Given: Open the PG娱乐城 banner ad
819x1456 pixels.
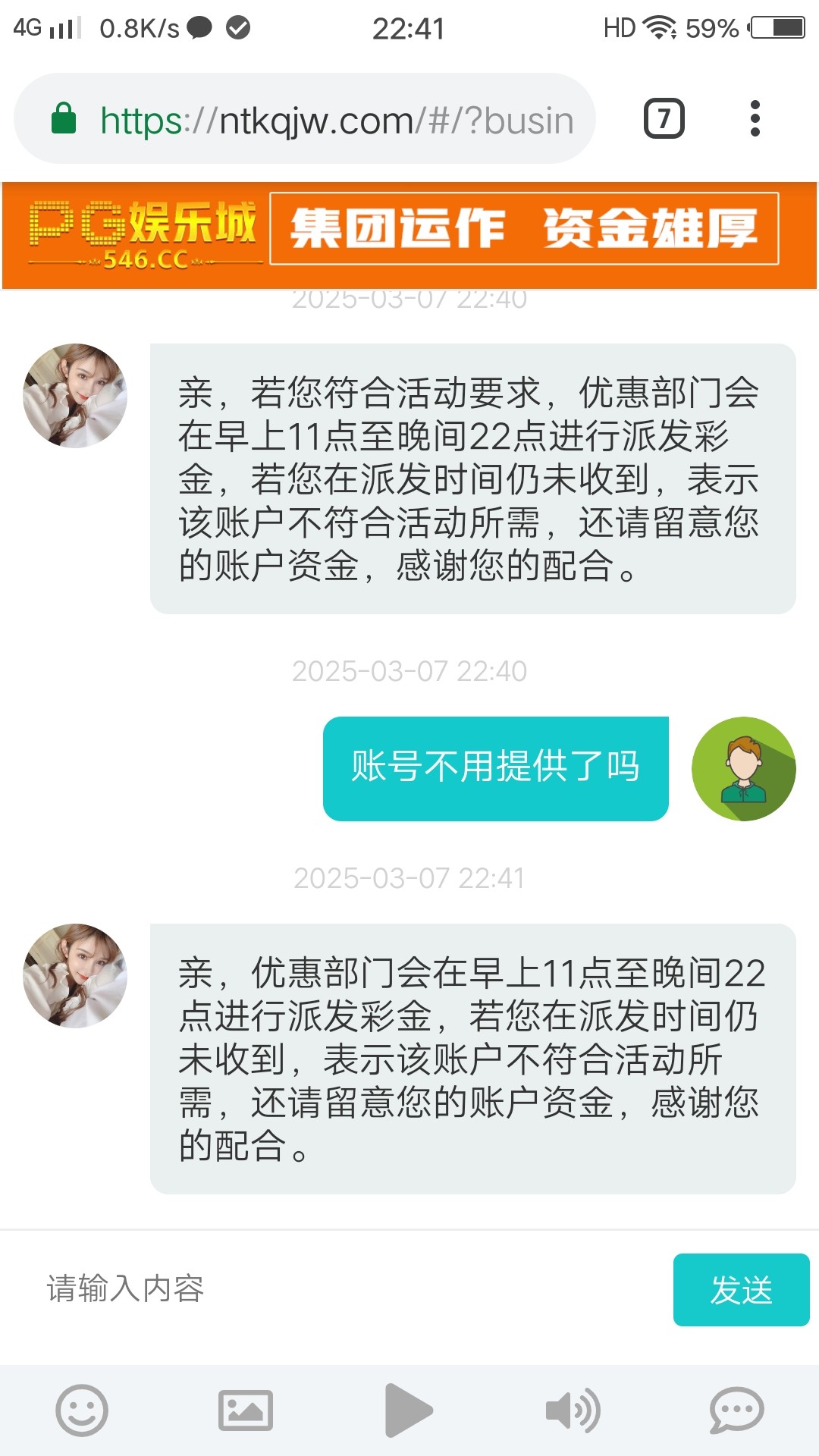Looking at the screenshot, I should (409, 234).
